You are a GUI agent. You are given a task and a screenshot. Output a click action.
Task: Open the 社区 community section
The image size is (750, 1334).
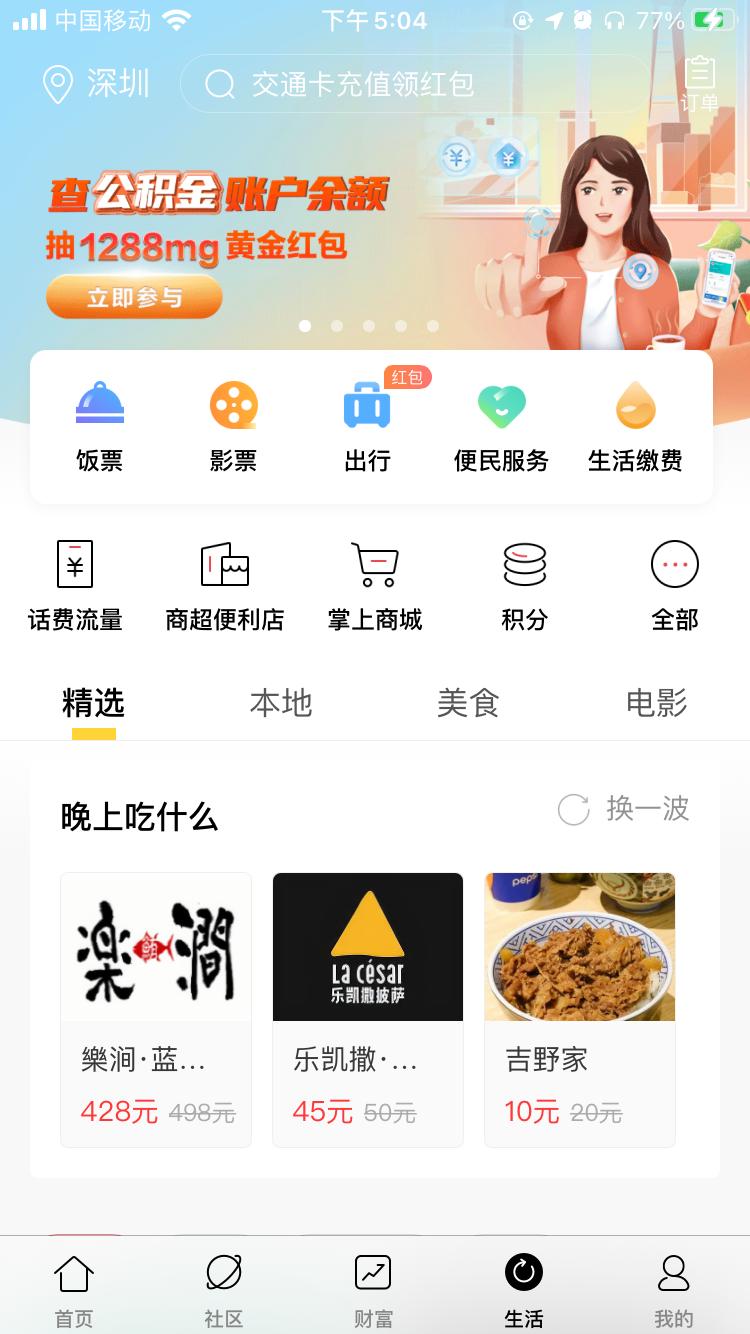[x=223, y=1287]
